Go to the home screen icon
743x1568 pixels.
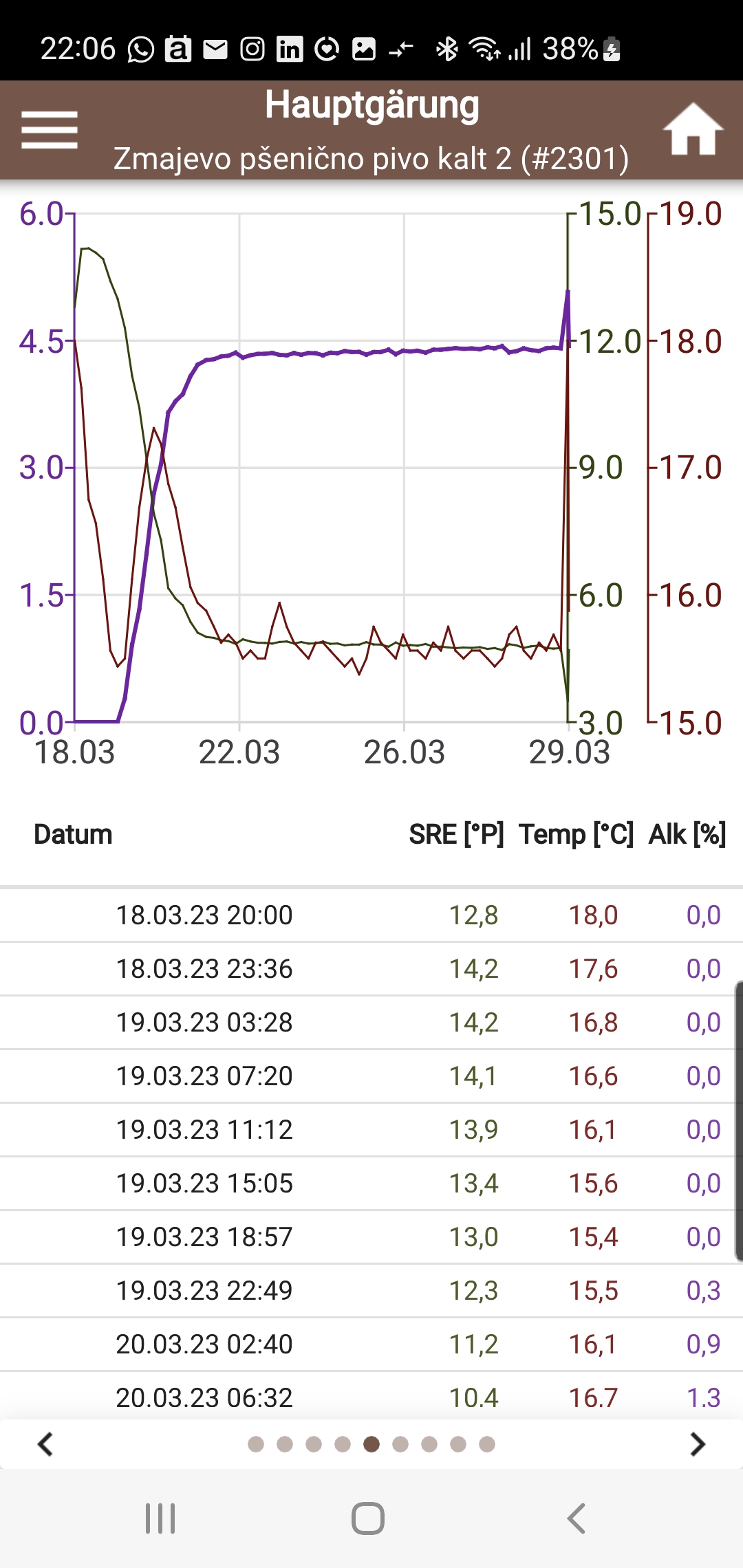pos(693,130)
